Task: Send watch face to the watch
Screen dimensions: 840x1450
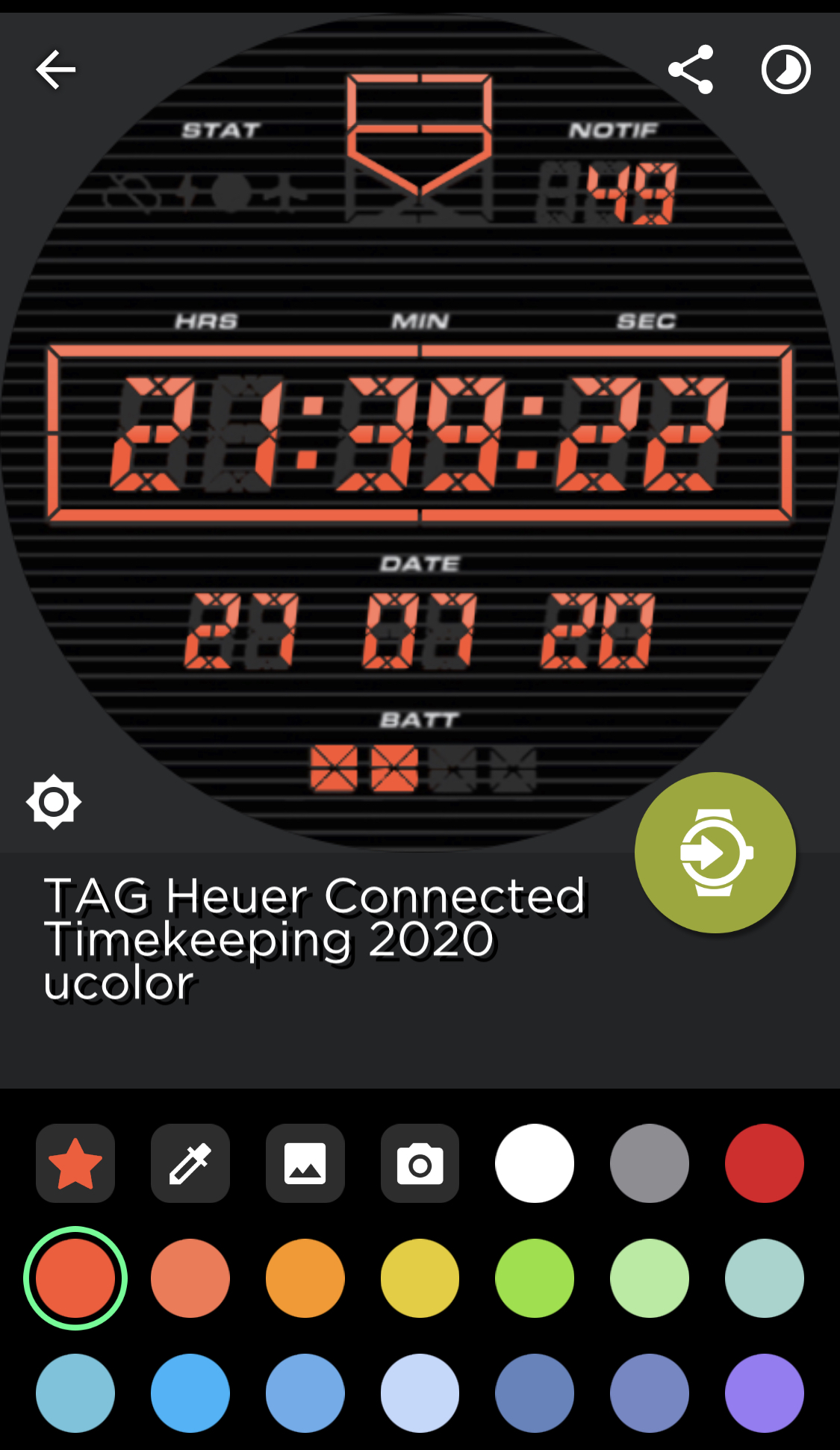Action: click(x=715, y=852)
